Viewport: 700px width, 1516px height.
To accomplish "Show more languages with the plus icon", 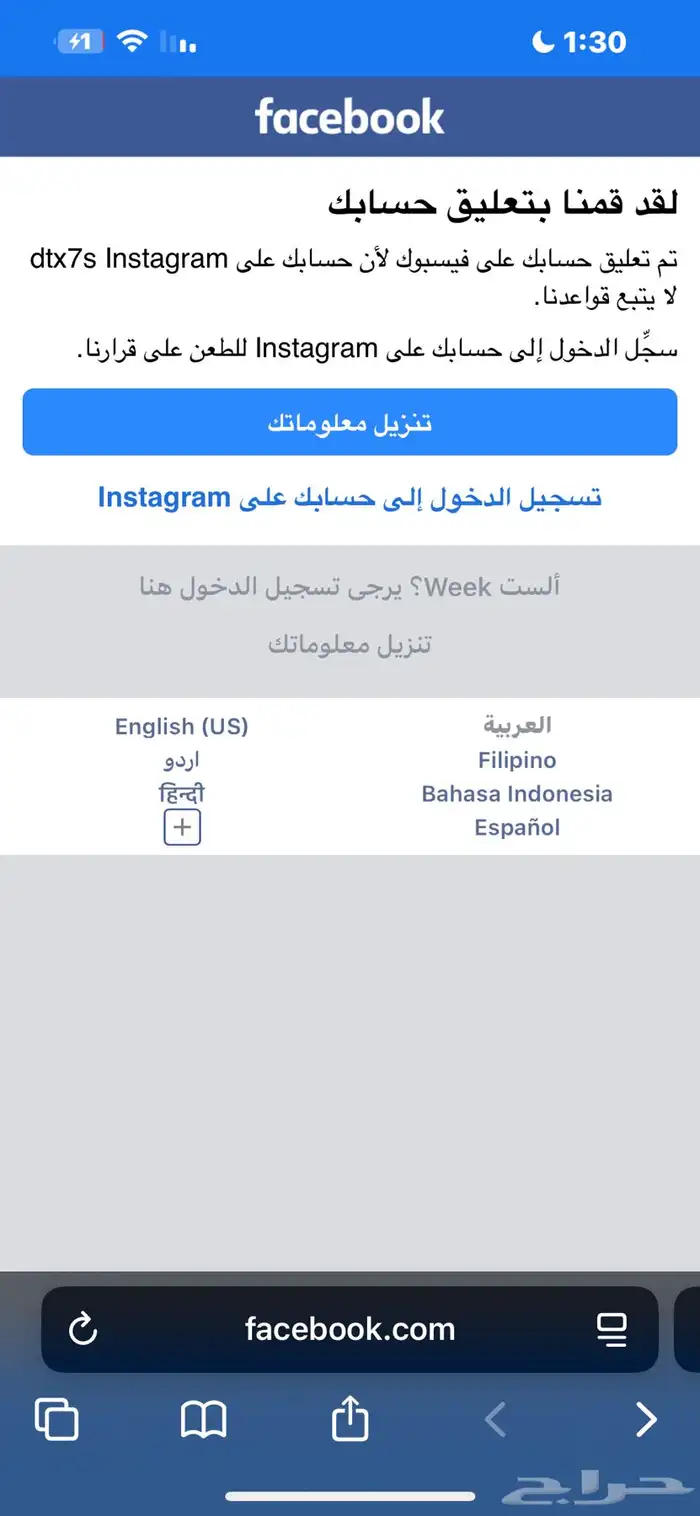I will [x=182, y=828].
